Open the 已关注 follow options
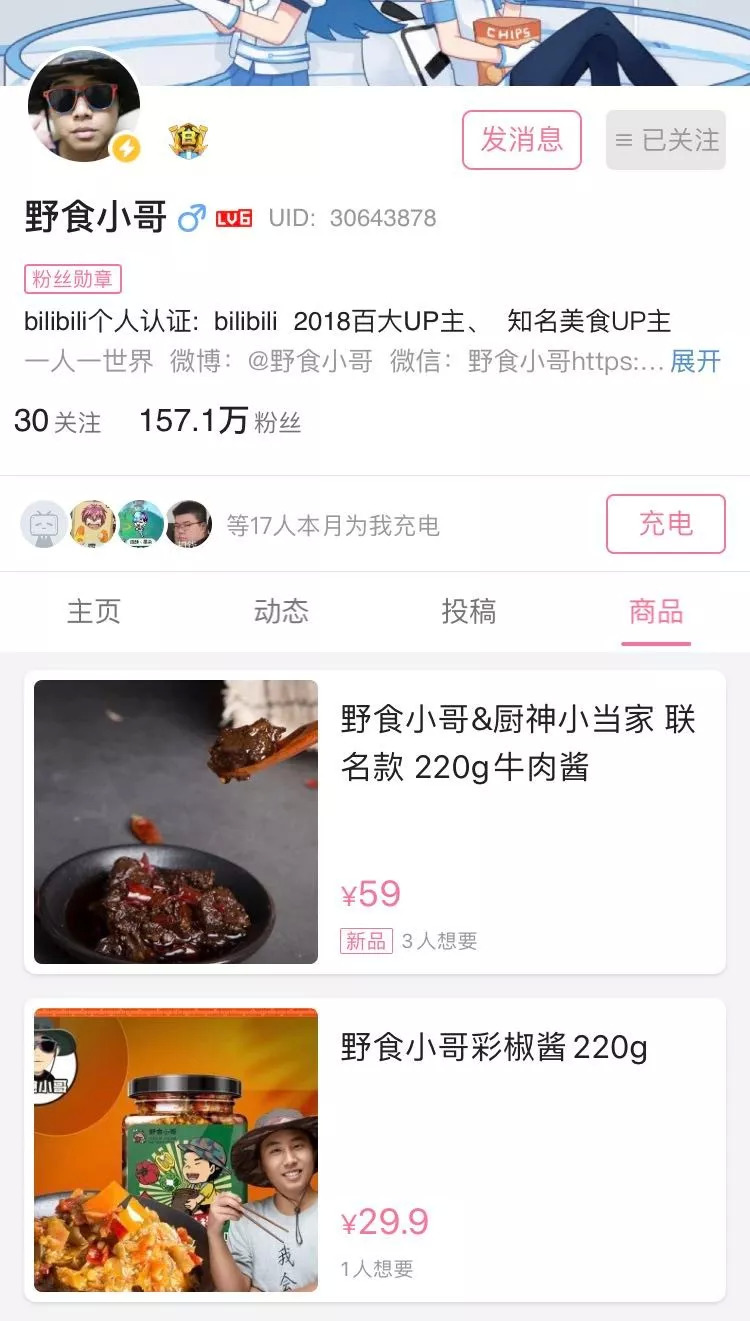750x1321 pixels. pos(666,140)
